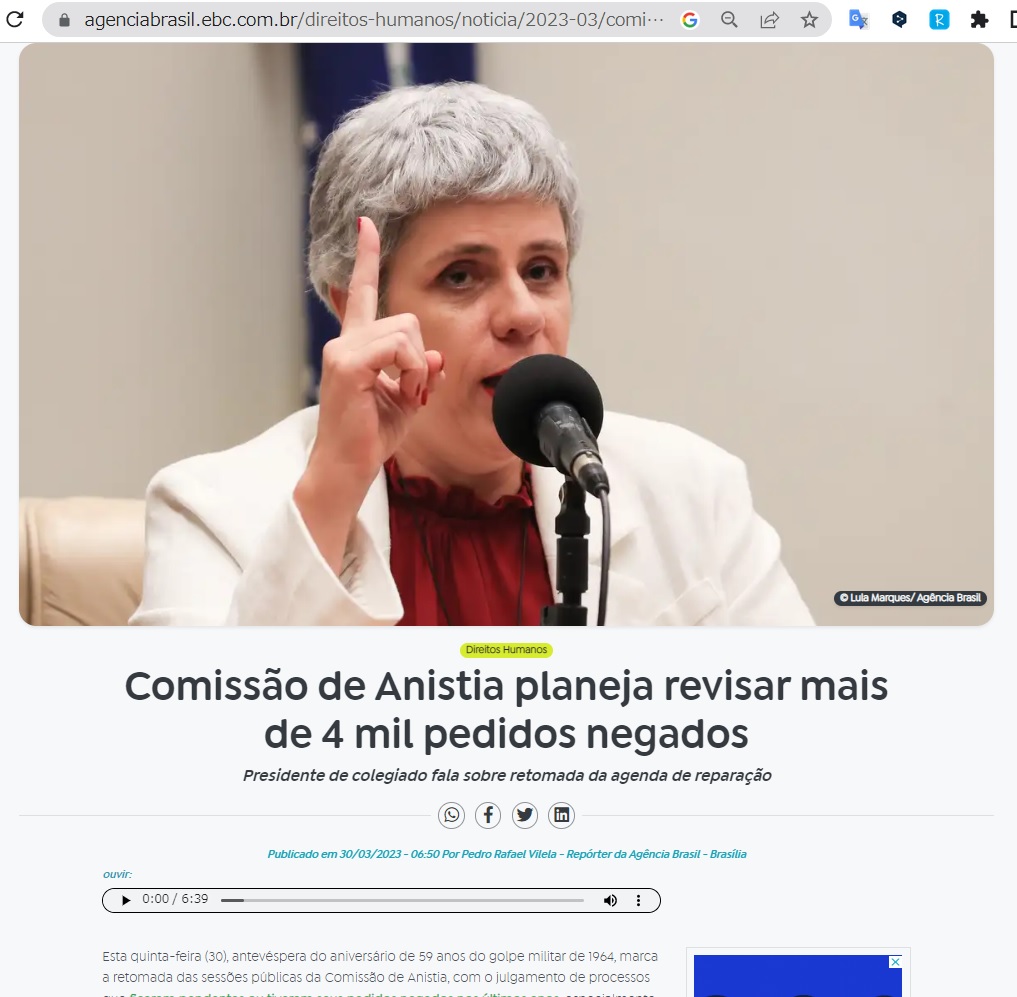Image resolution: width=1017 pixels, height=997 pixels.
Task: Reload the page
Action: point(14,19)
